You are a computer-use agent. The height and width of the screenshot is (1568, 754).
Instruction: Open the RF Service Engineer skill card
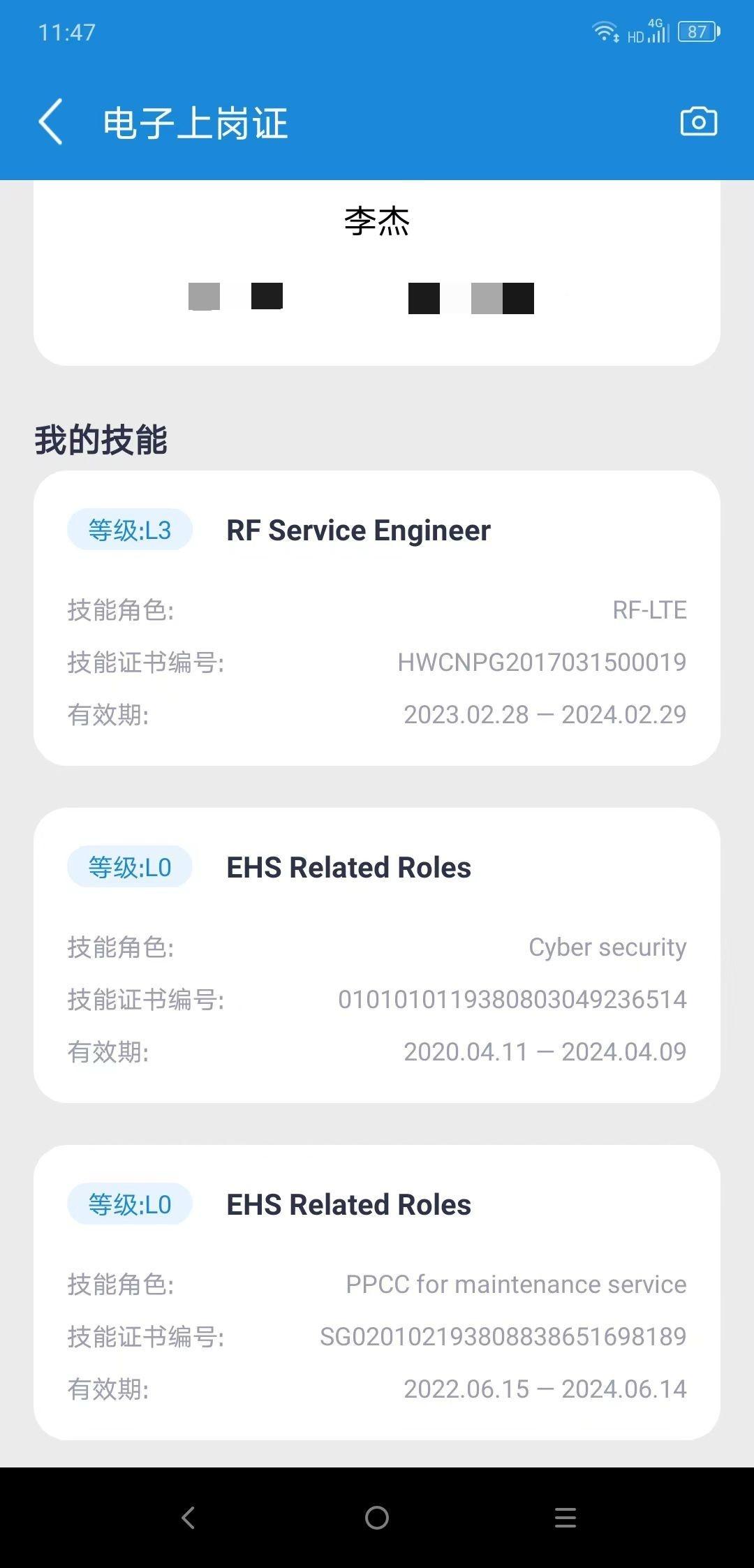(377, 618)
